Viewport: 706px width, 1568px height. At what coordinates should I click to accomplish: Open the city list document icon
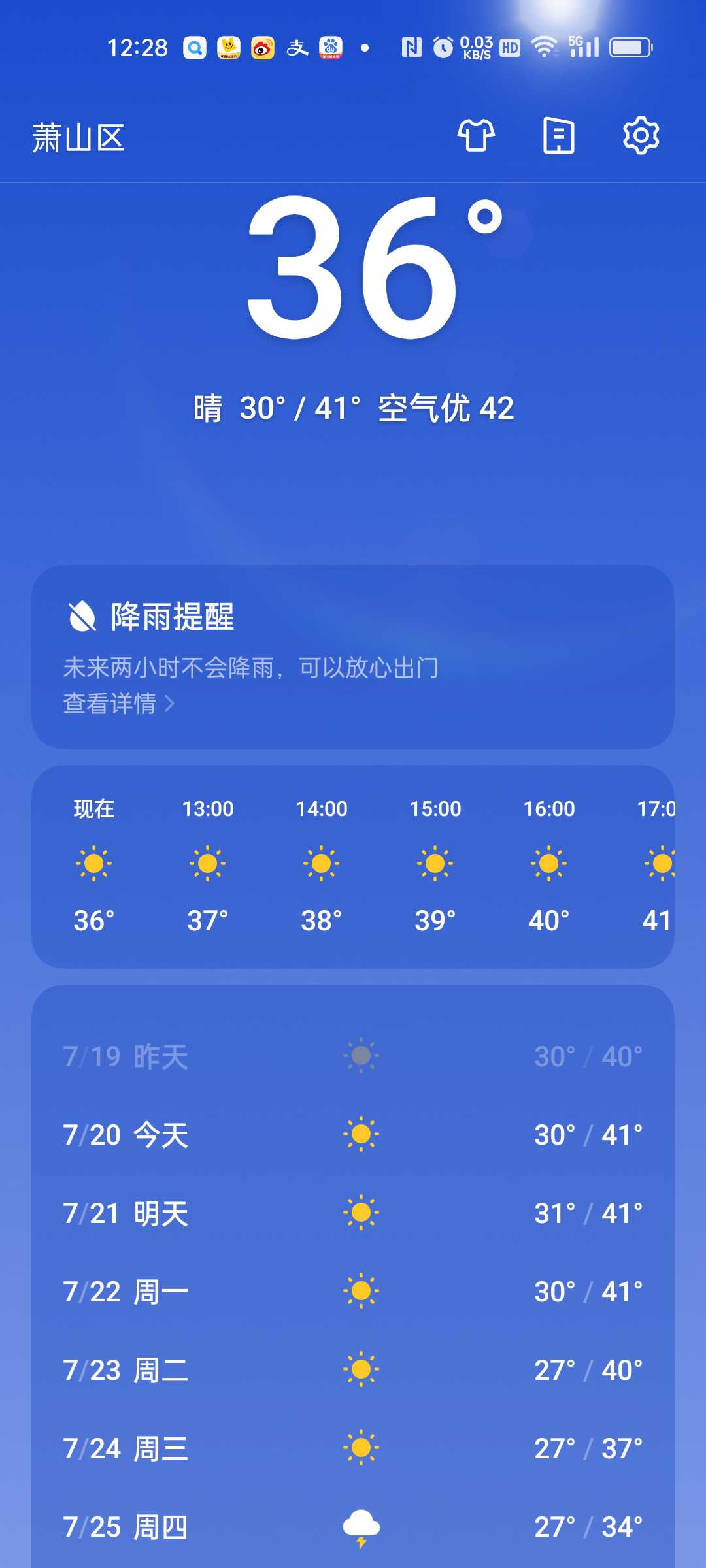point(559,136)
